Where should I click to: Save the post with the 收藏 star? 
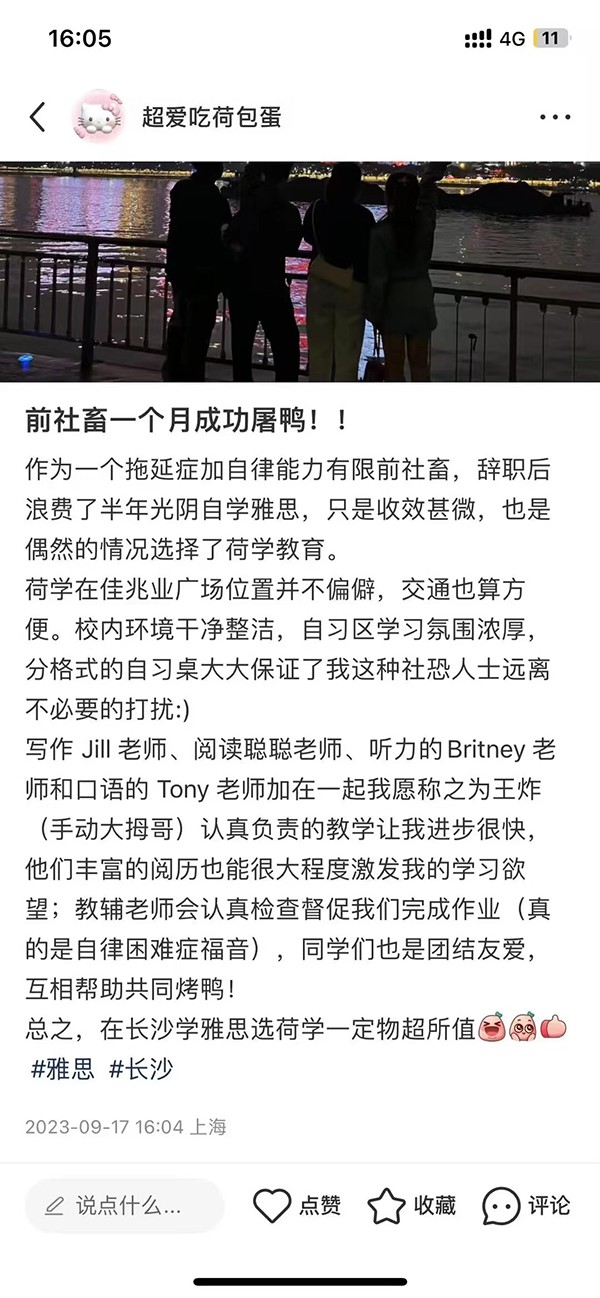coord(412,1206)
